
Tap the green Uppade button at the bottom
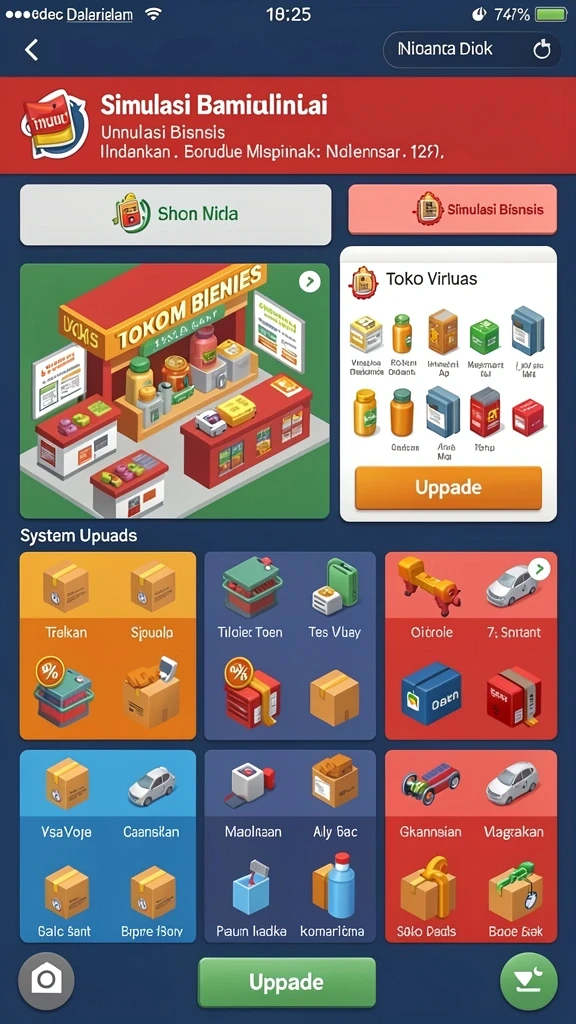click(287, 982)
